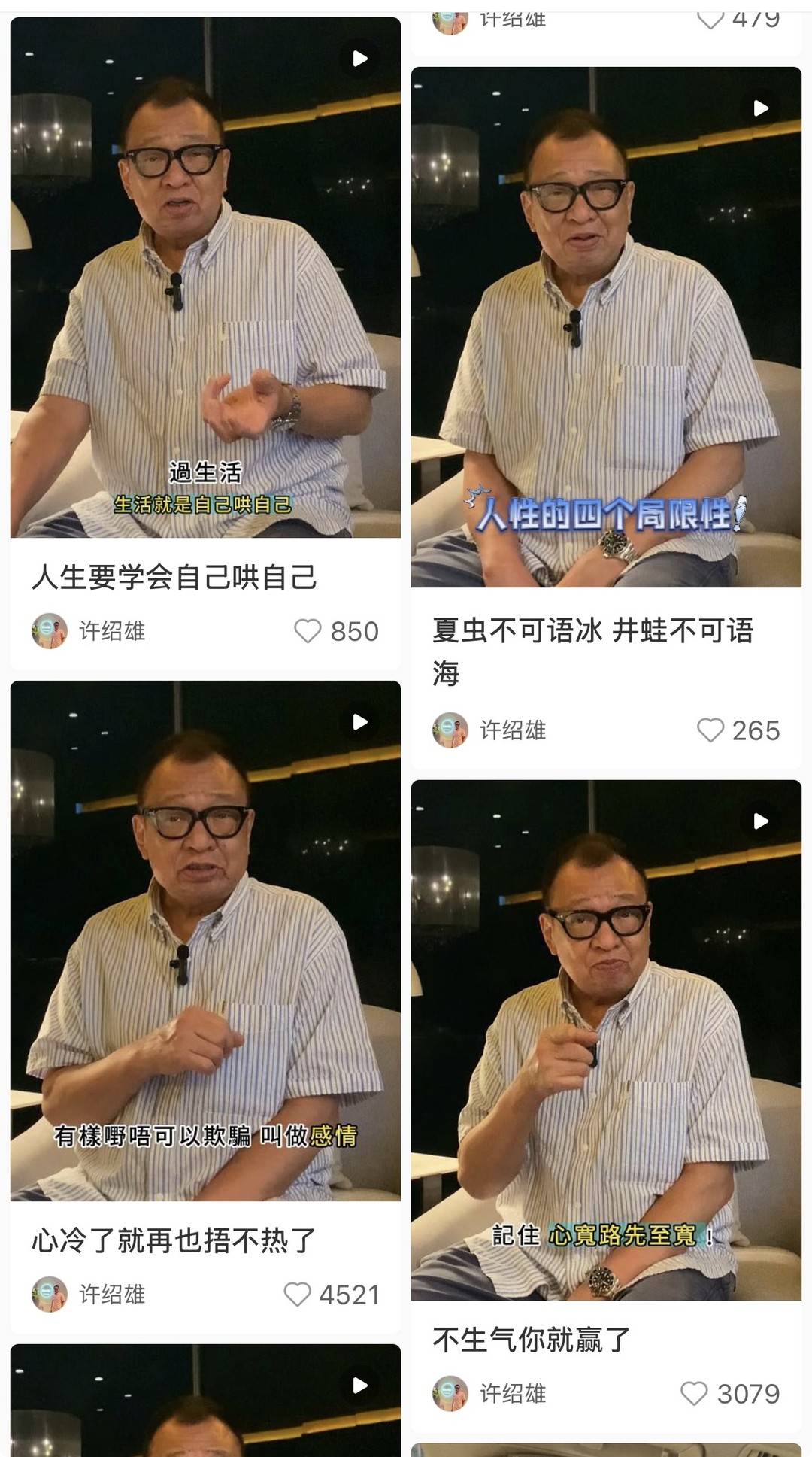Visit 许绍雄's profile under 人生要学会自己哄自己
Screen dimensions: 812x1457
112,631
